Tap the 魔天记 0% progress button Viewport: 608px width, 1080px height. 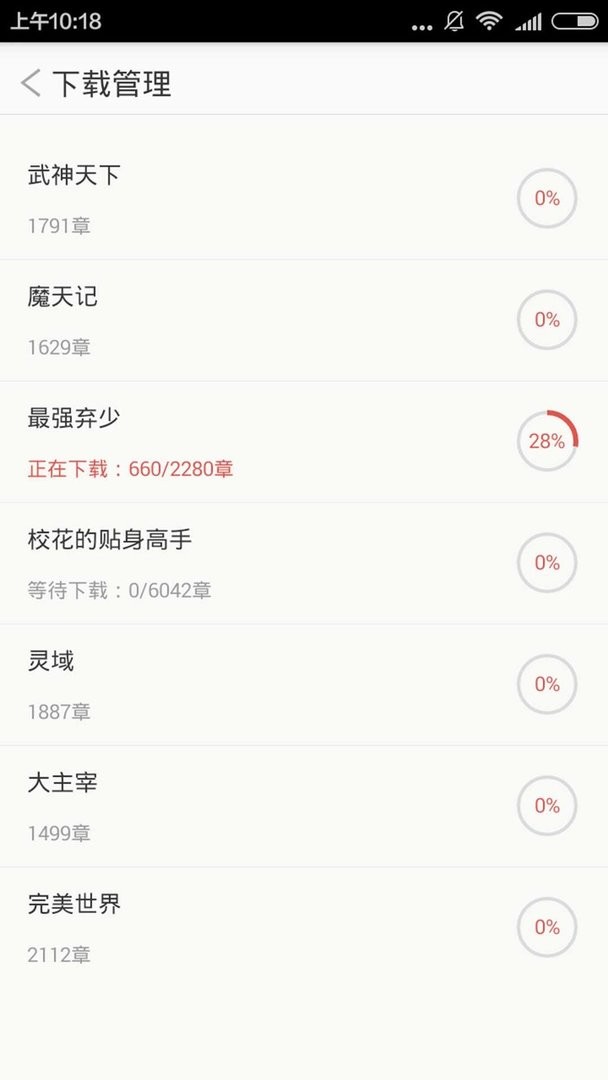(x=547, y=320)
